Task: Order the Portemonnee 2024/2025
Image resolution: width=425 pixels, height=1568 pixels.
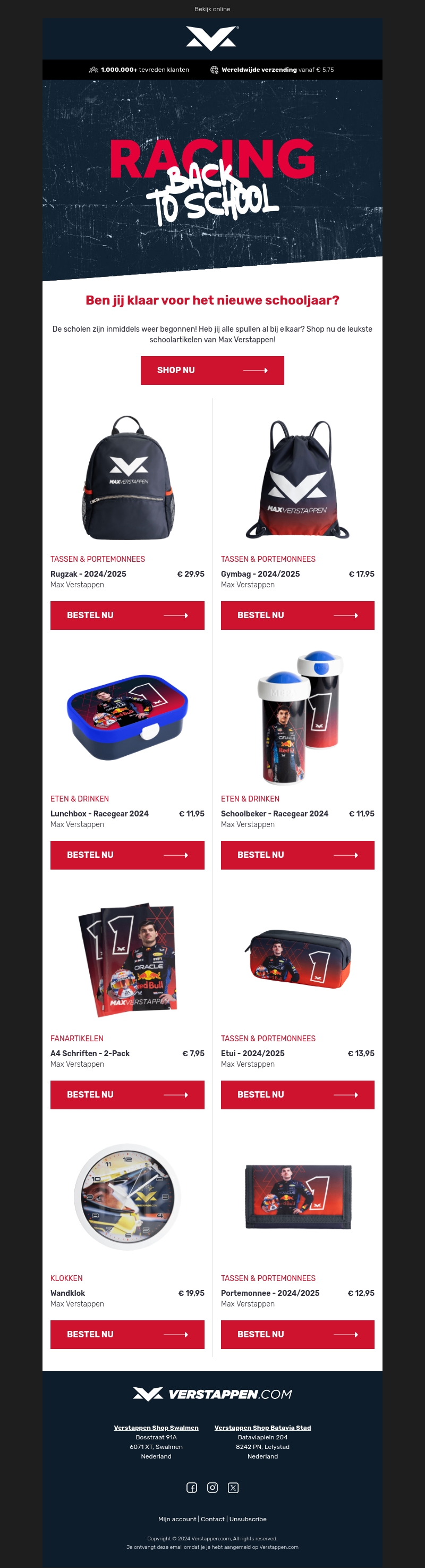Action: point(297,1335)
